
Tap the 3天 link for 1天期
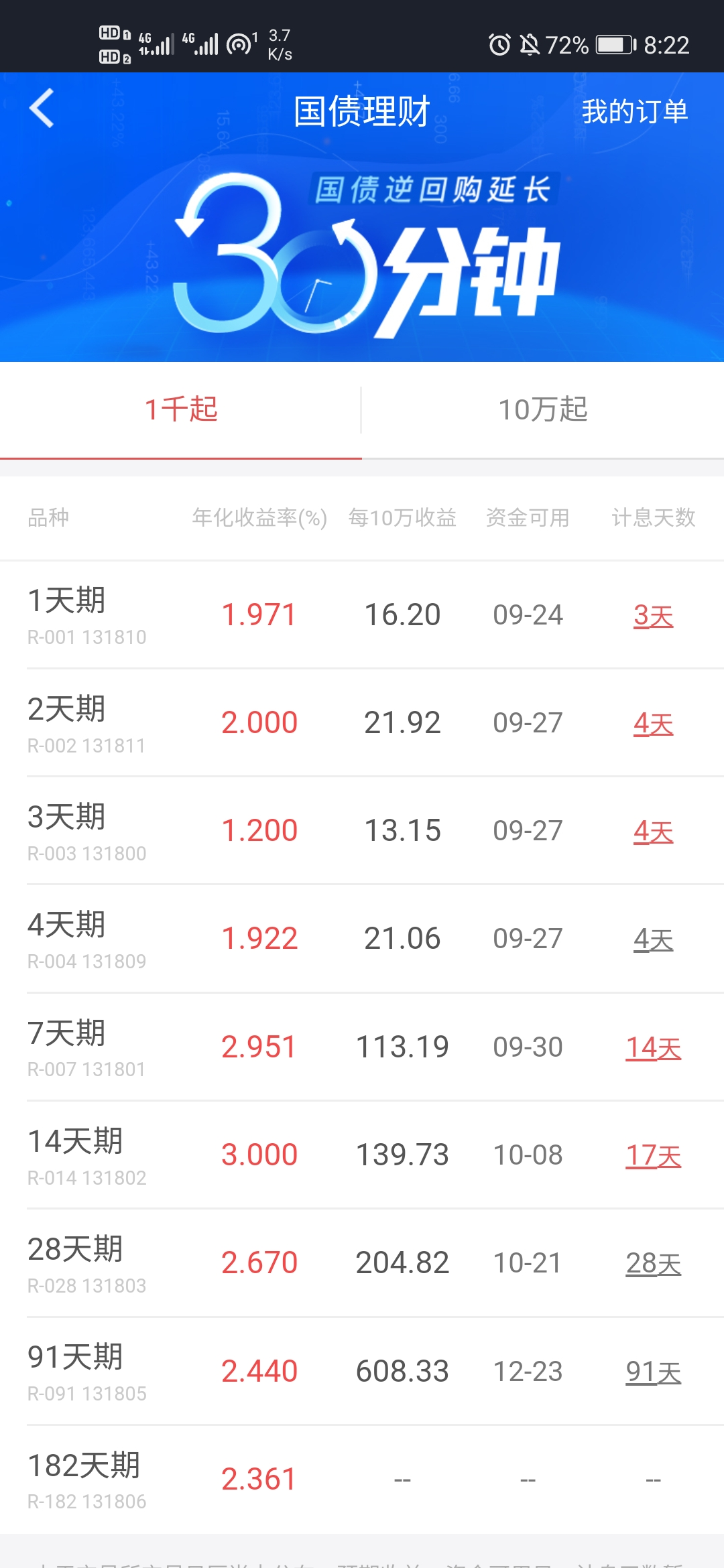653,616
